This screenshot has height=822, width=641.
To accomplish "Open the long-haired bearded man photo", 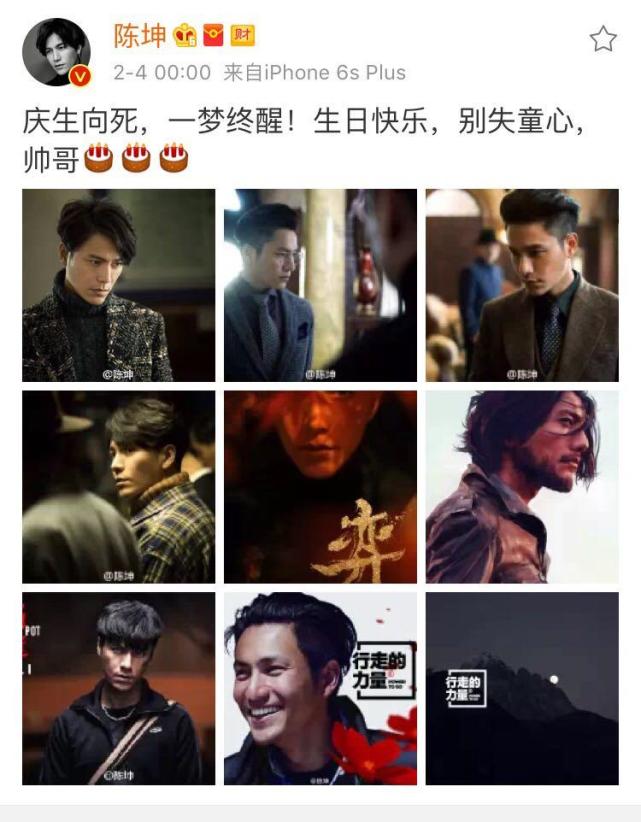I will [522, 487].
